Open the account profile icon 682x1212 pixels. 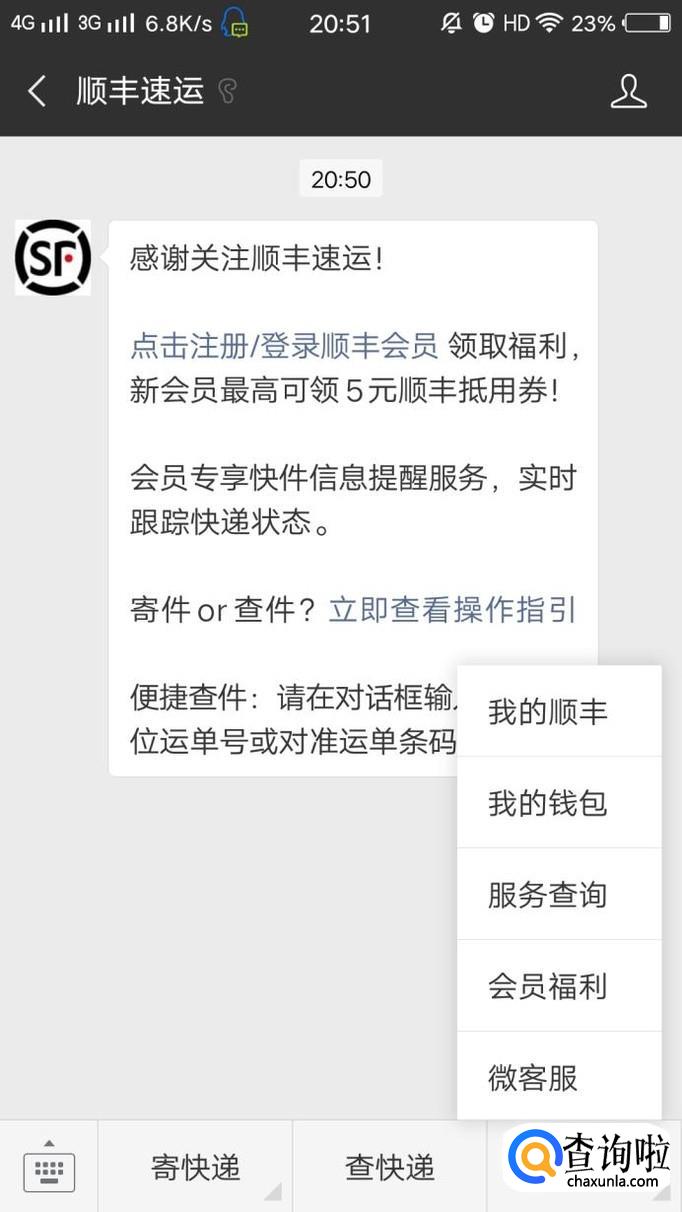point(629,92)
